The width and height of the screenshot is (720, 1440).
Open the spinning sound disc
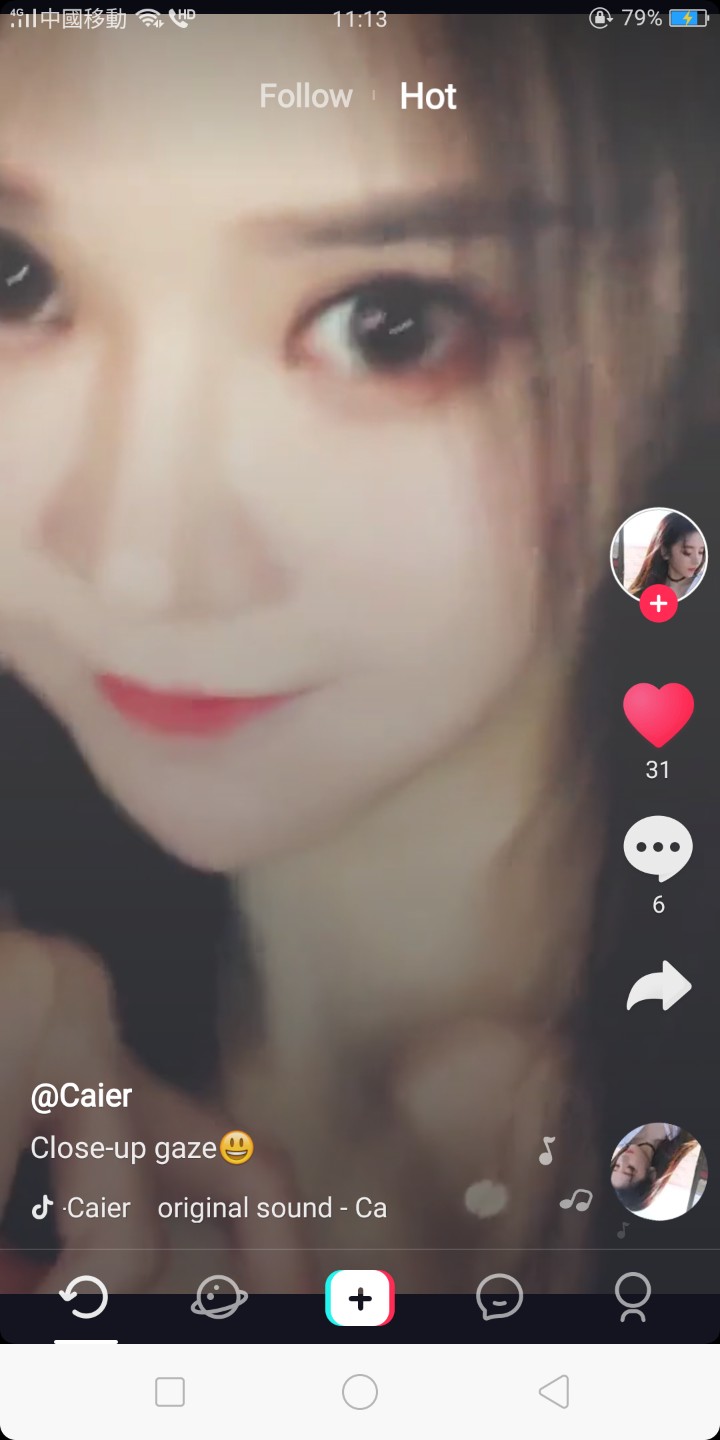658,1171
